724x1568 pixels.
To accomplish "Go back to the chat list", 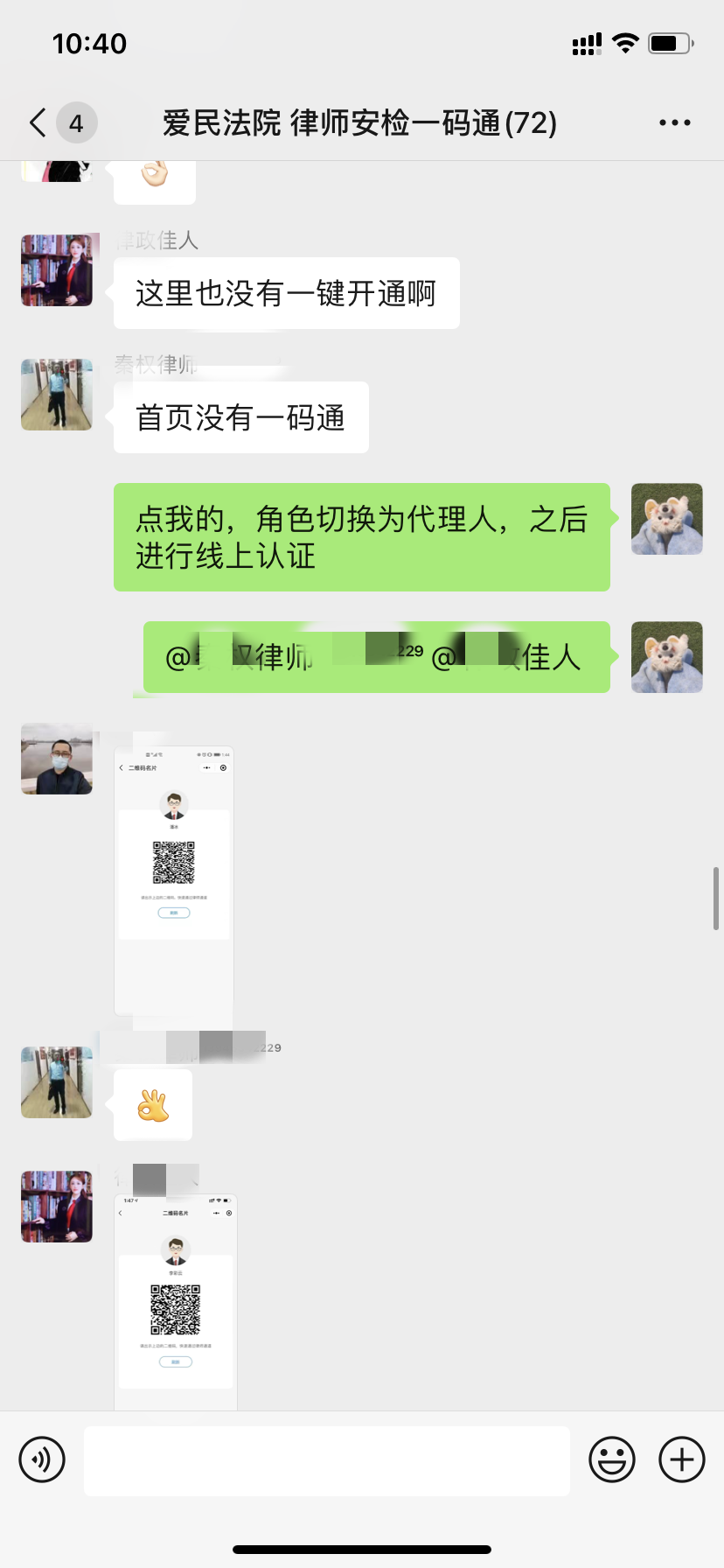I will tap(38, 123).
